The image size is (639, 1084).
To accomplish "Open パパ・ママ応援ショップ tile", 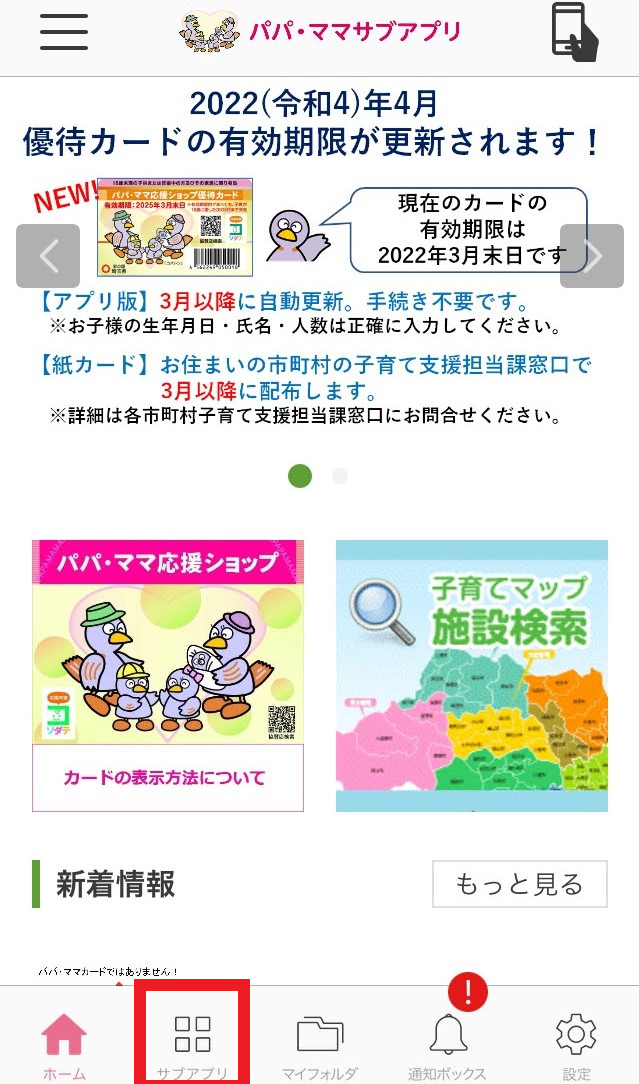I will 168,675.
